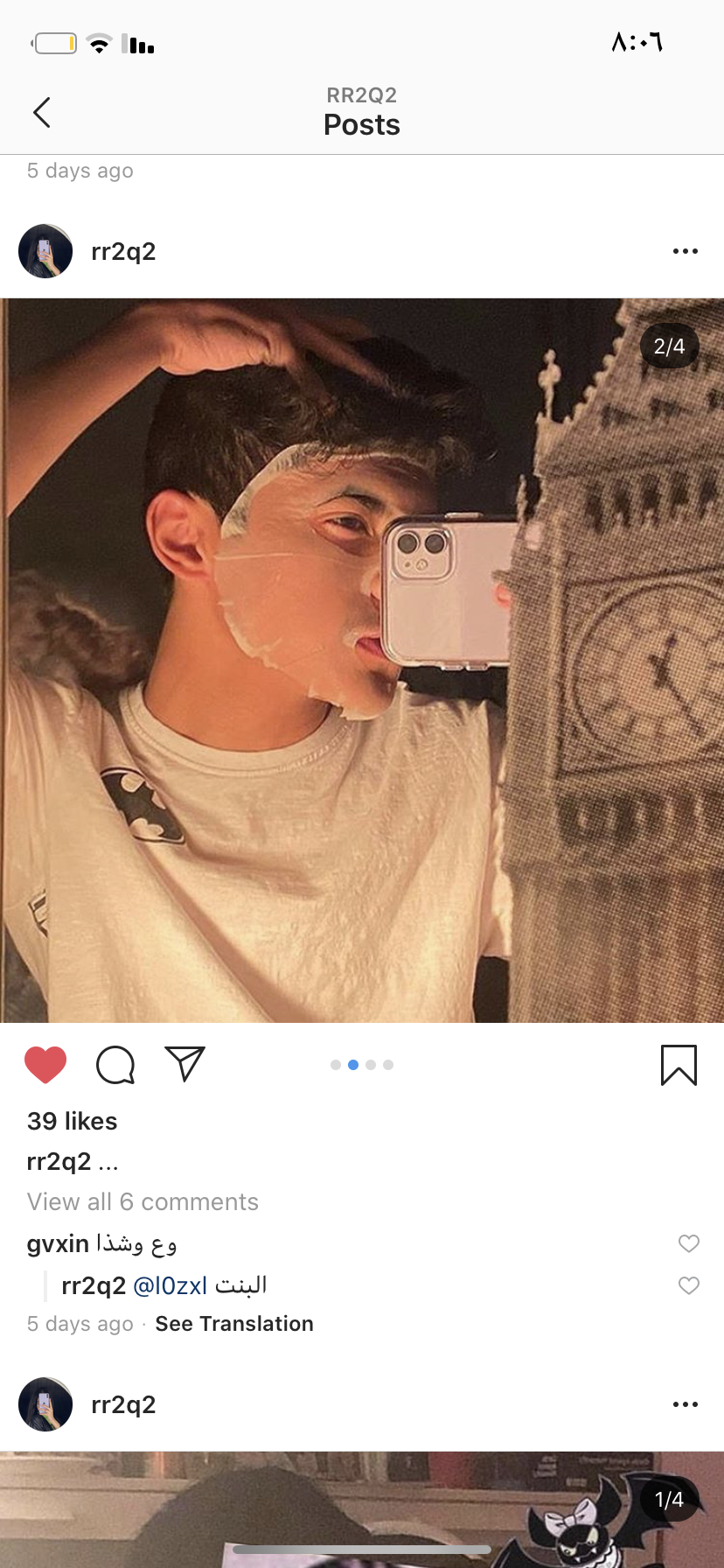Image resolution: width=724 pixels, height=1568 pixels.
Task: Bookmark the 2/4 post
Action: pyautogui.click(x=679, y=1065)
